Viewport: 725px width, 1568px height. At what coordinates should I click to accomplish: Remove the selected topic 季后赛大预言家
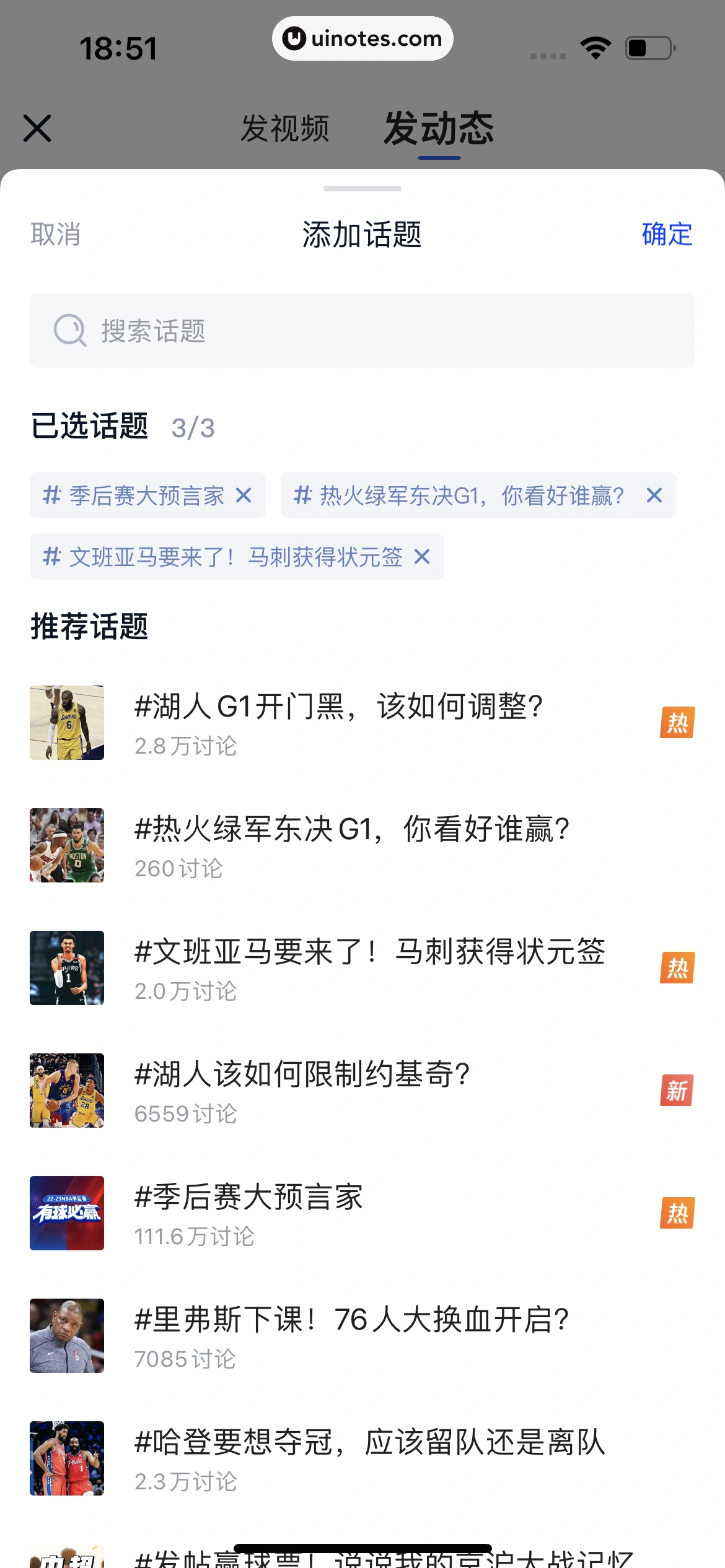click(244, 495)
